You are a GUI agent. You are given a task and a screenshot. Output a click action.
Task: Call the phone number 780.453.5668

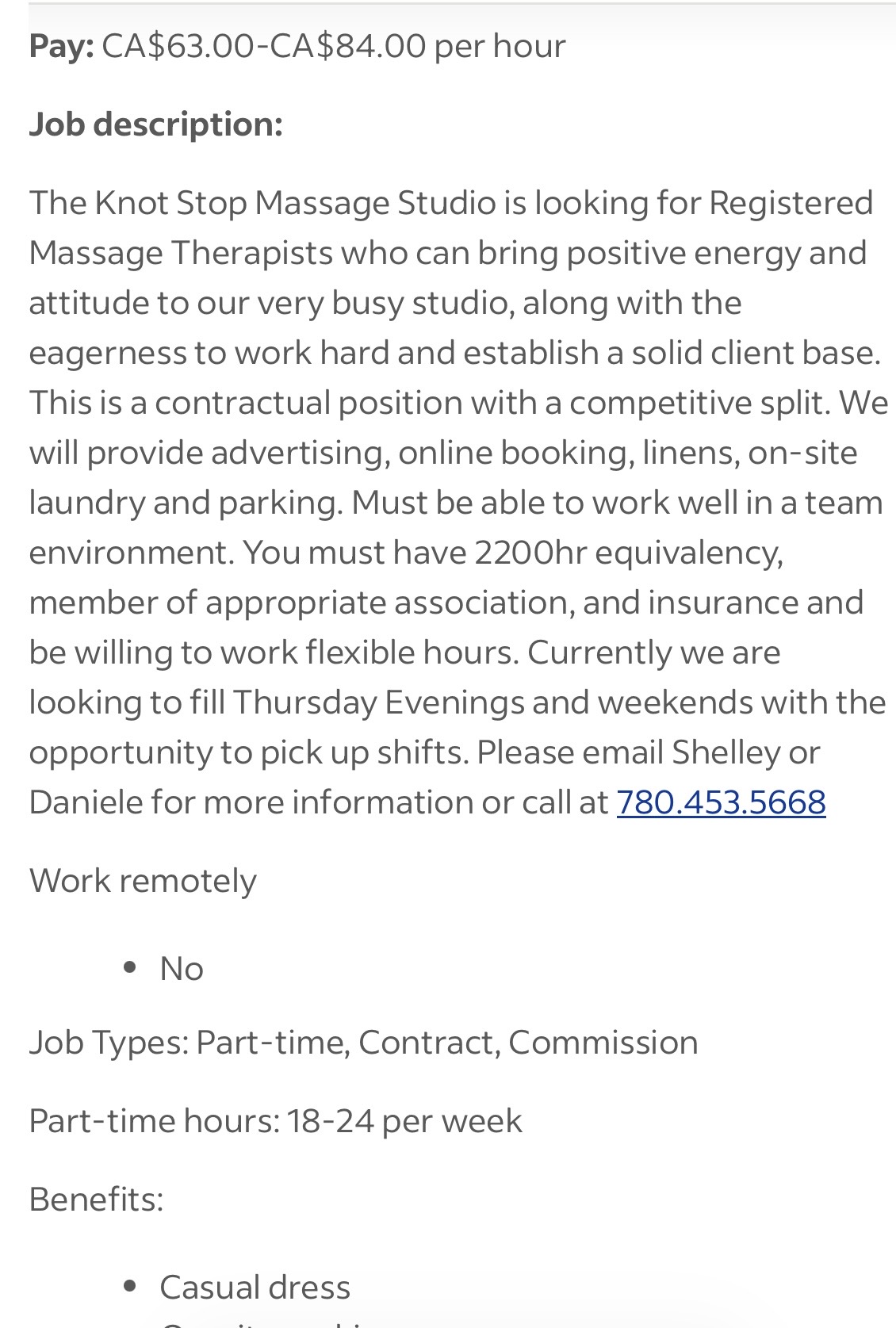coord(721,802)
